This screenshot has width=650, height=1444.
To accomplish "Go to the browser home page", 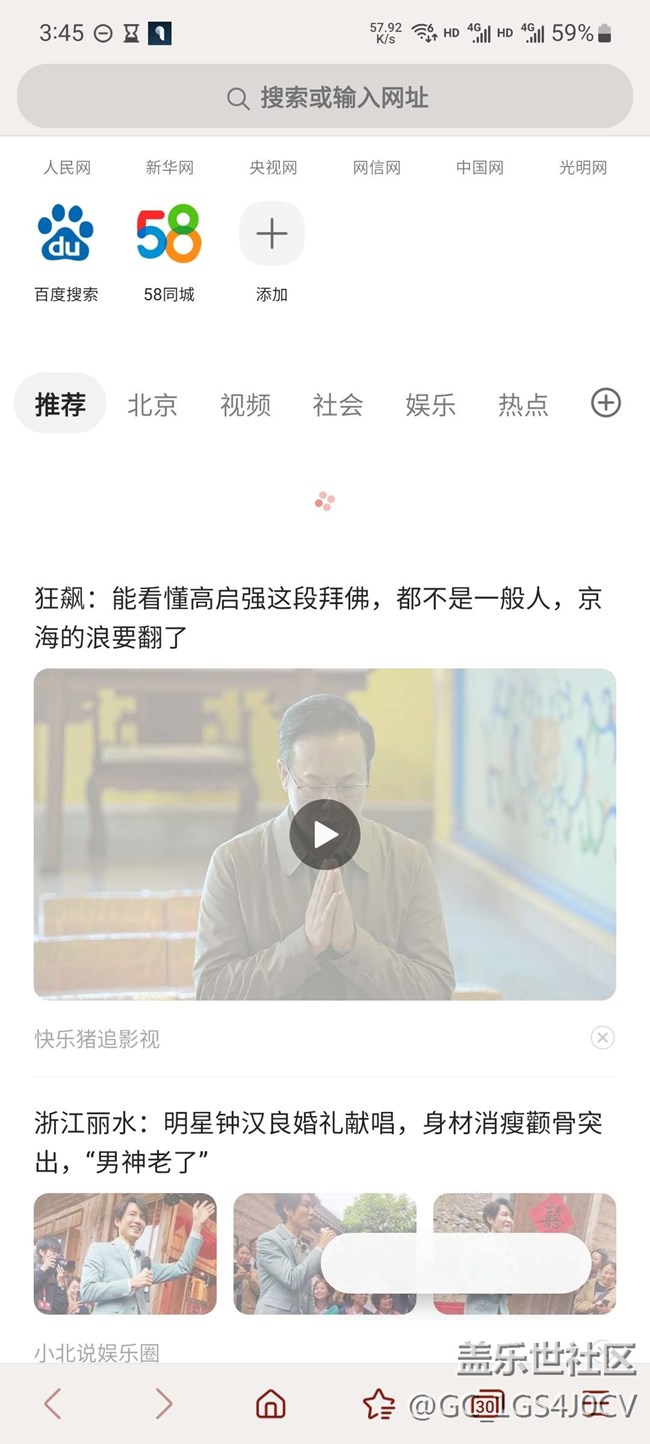I will click(271, 1404).
